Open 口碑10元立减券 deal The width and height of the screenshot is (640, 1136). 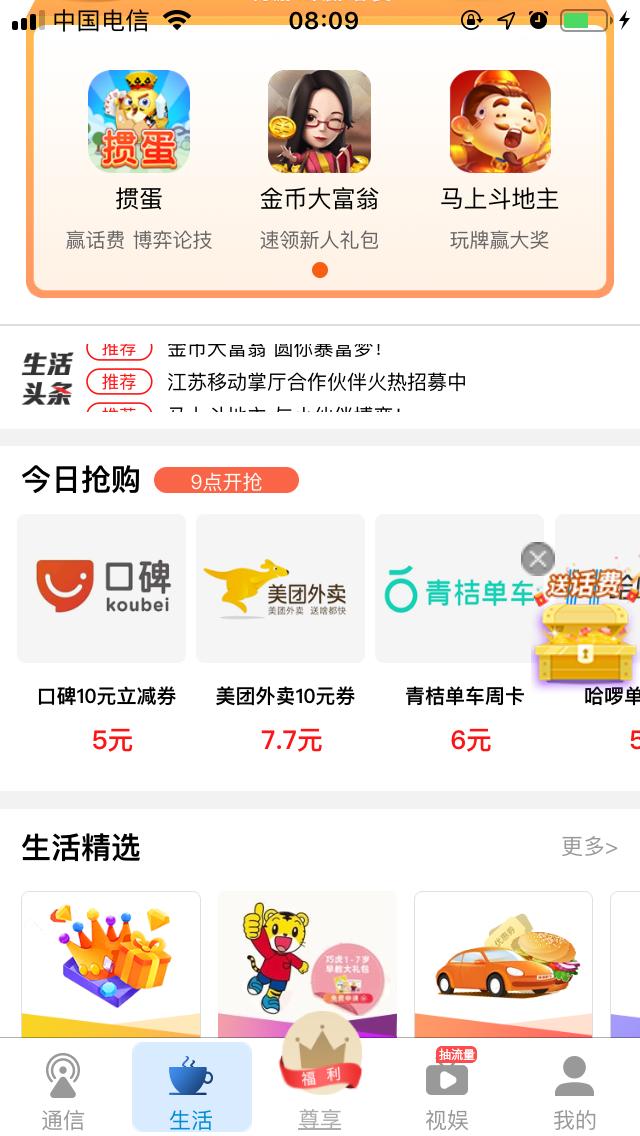101,588
